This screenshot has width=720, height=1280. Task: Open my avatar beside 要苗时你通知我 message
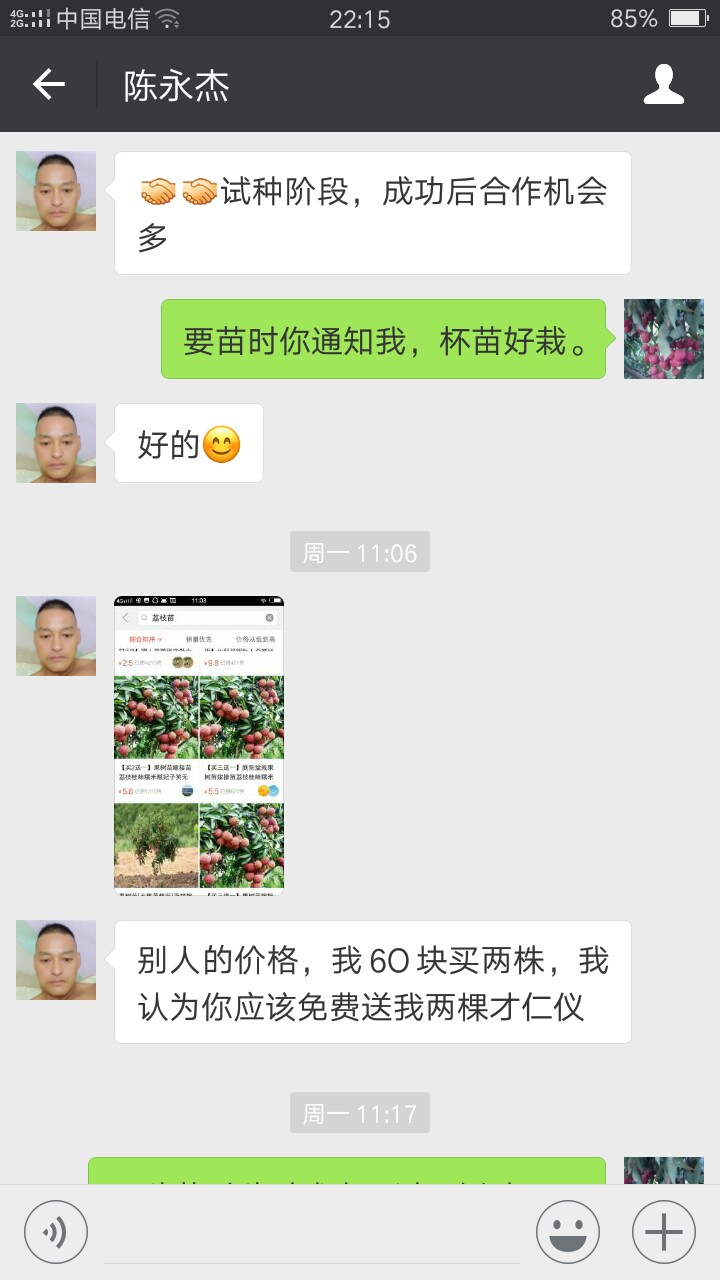(664, 339)
